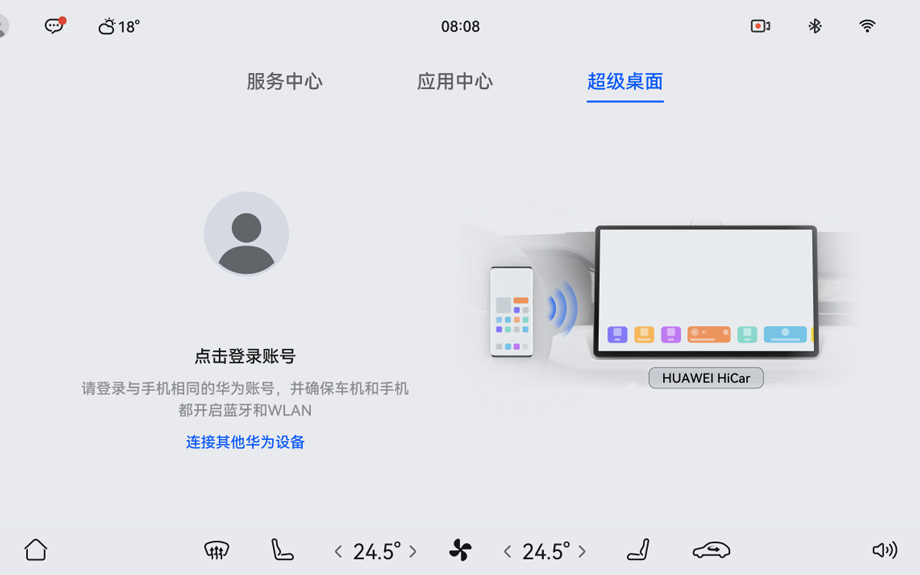
Task: Decrease the passenger-side temperature
Action: pos(507,551)
